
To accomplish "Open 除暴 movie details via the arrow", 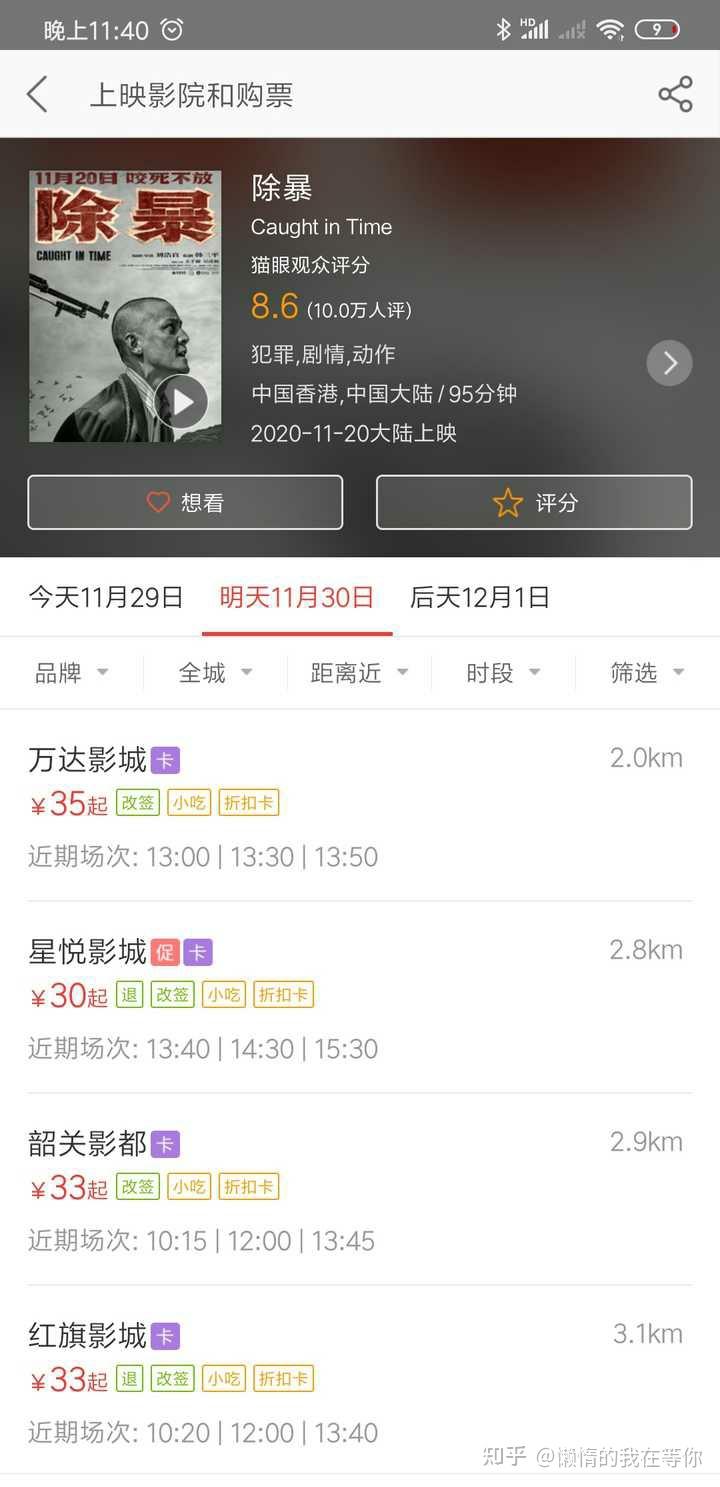I will pos(669,363).
